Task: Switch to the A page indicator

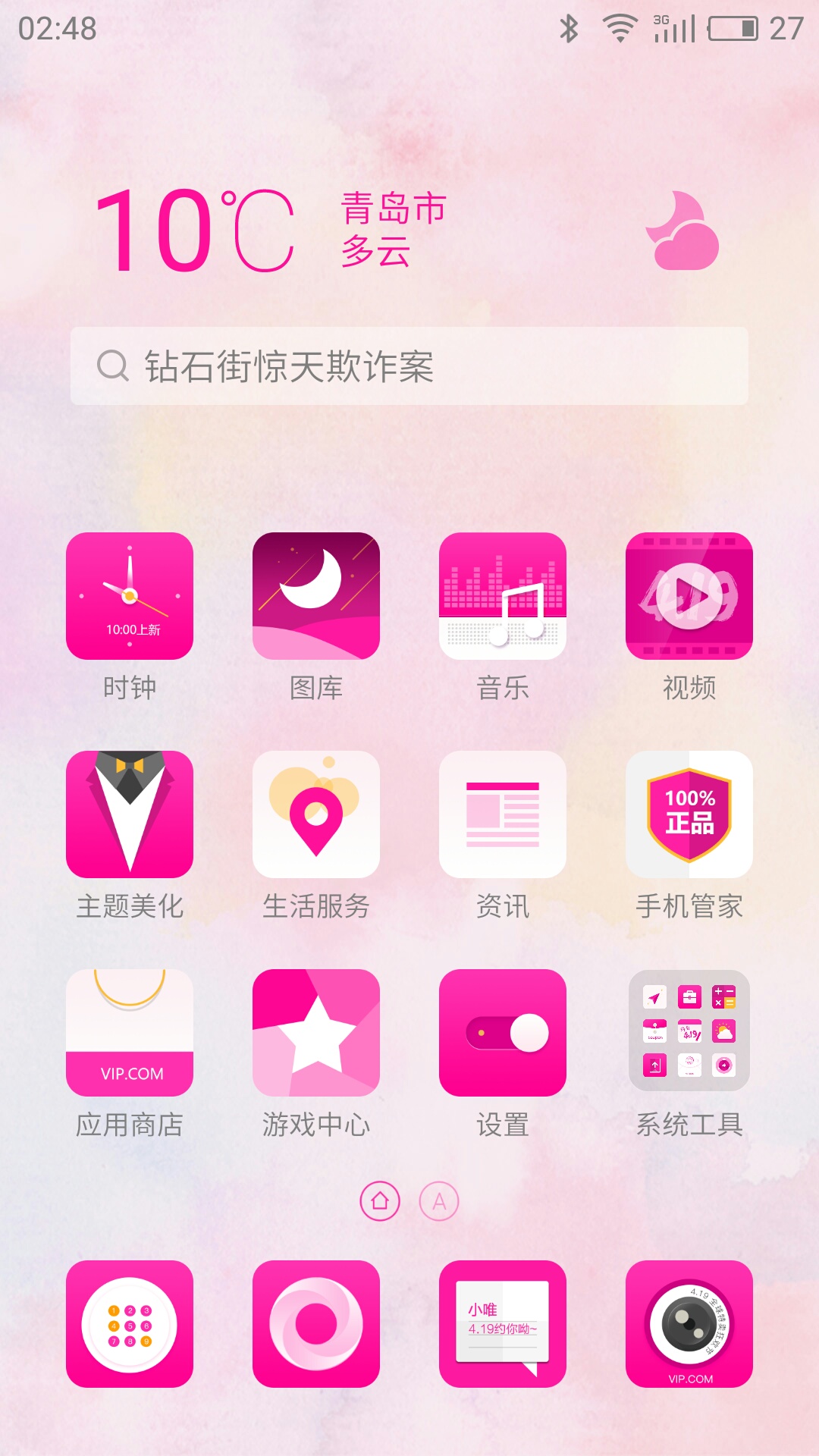Action: (439, 1201)
